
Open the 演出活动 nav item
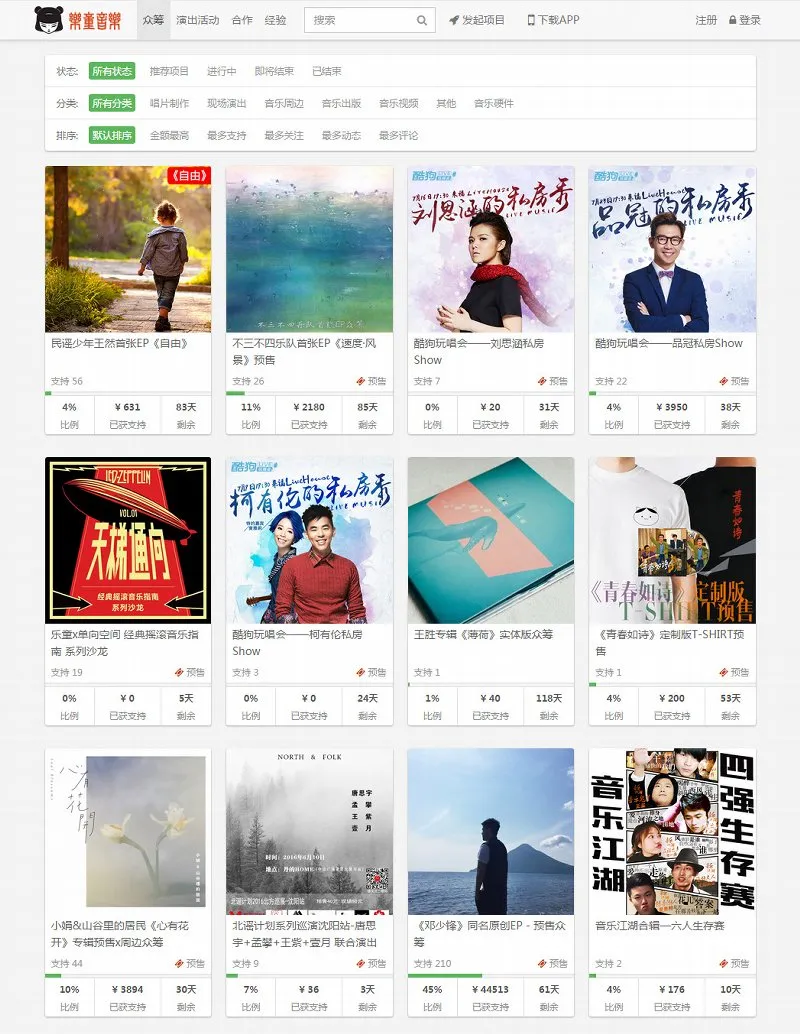click(x=197, y=20)
